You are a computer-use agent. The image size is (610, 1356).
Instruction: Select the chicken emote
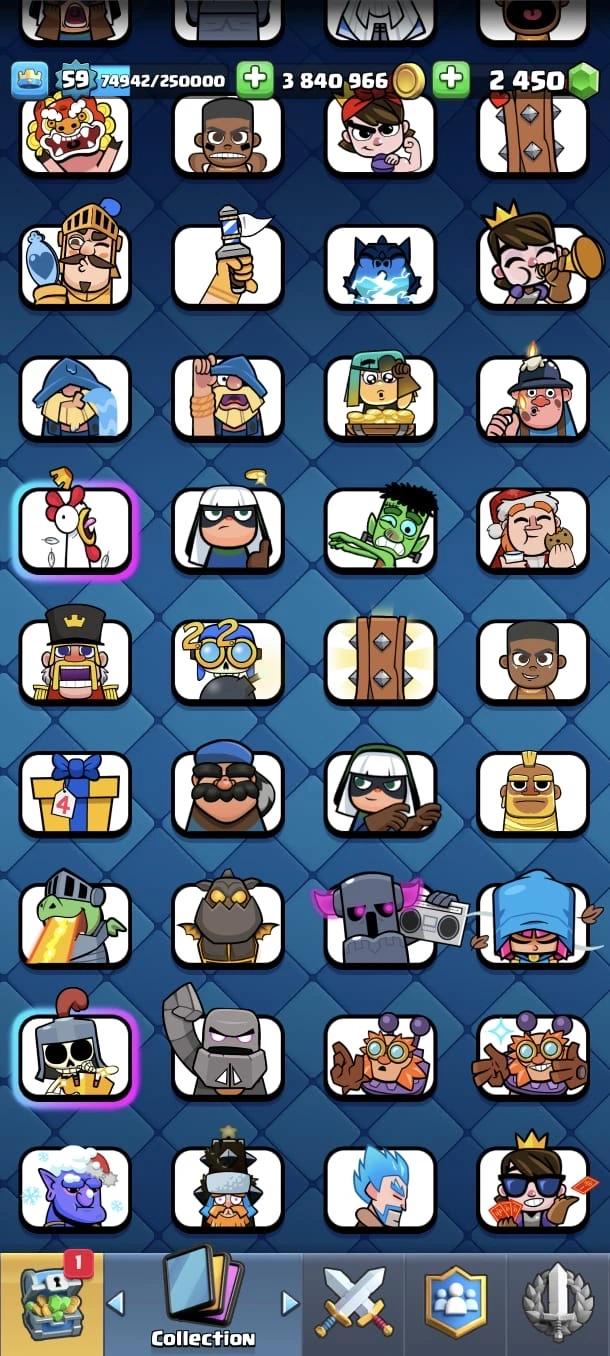76,529
